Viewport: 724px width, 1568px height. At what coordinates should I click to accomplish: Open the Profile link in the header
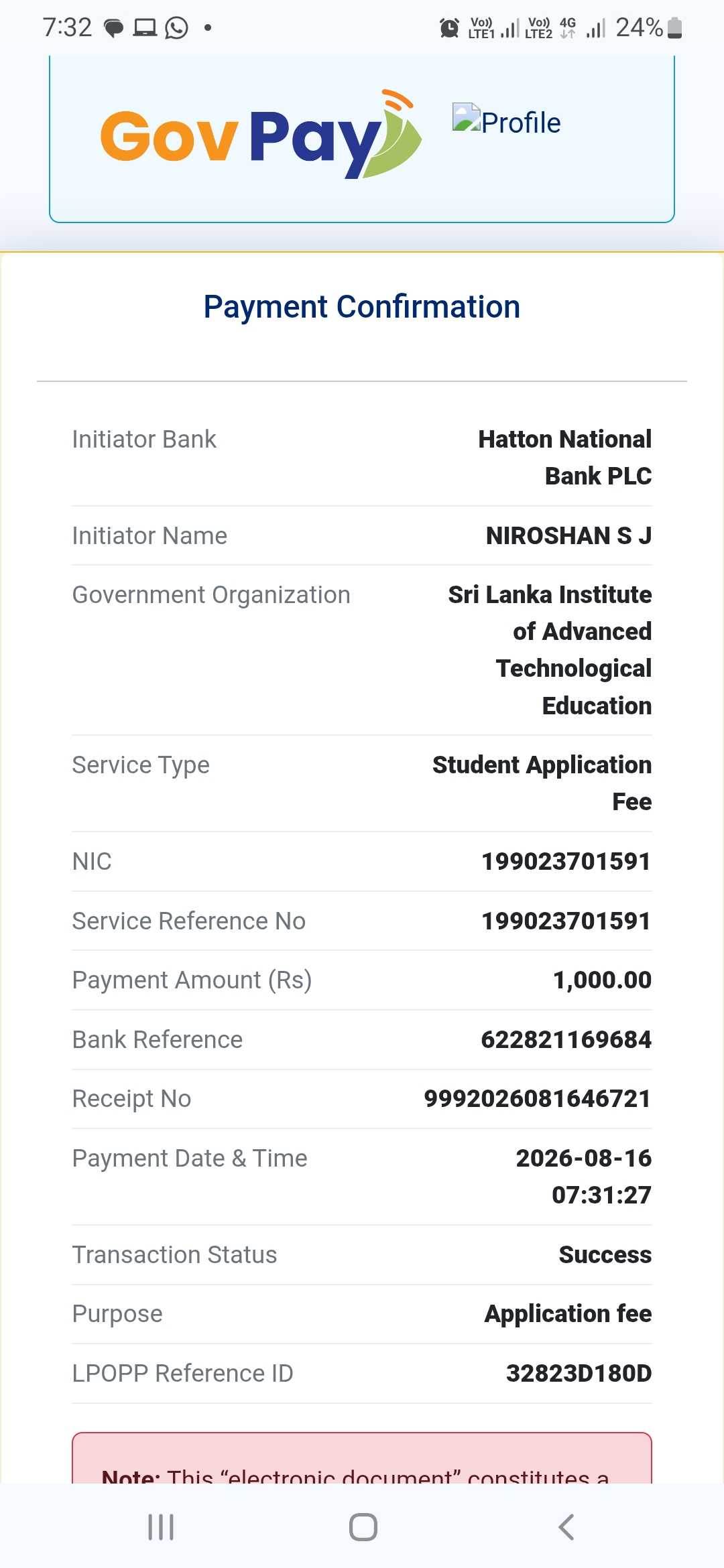tap(507, 122)
